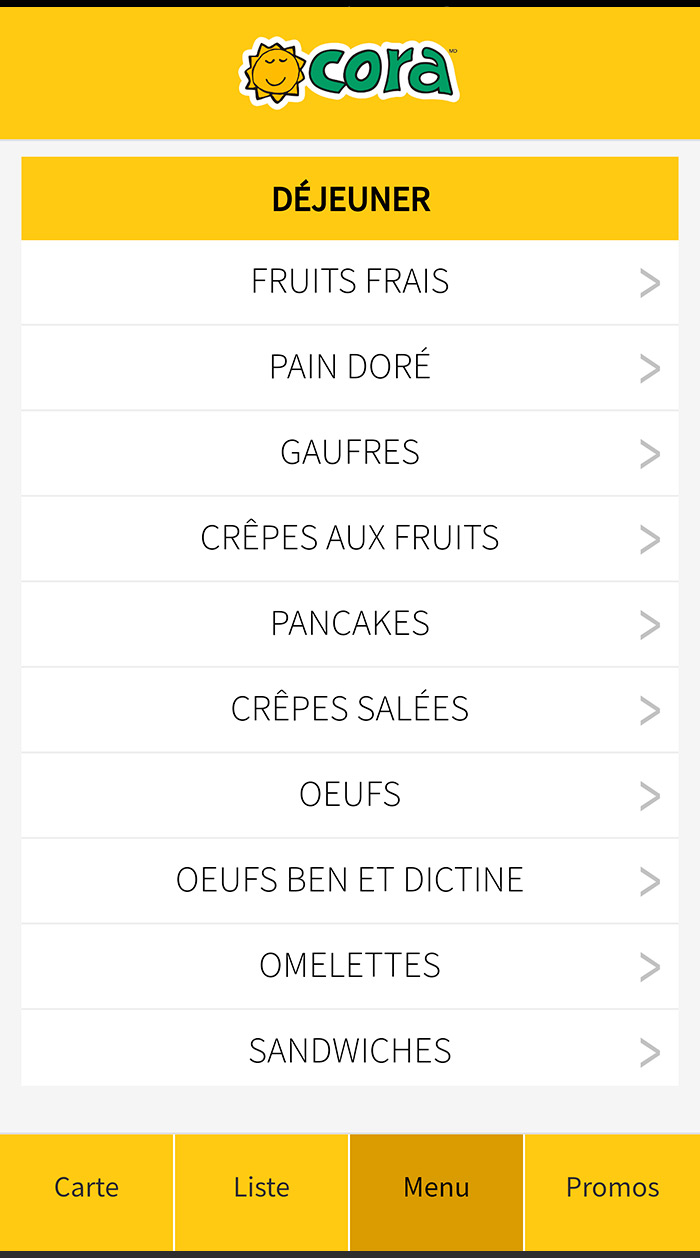The width and height of the screenshot is (700, 1258).
Task: Open the Sandwiches category
Action: click(x=350, y=1048)
